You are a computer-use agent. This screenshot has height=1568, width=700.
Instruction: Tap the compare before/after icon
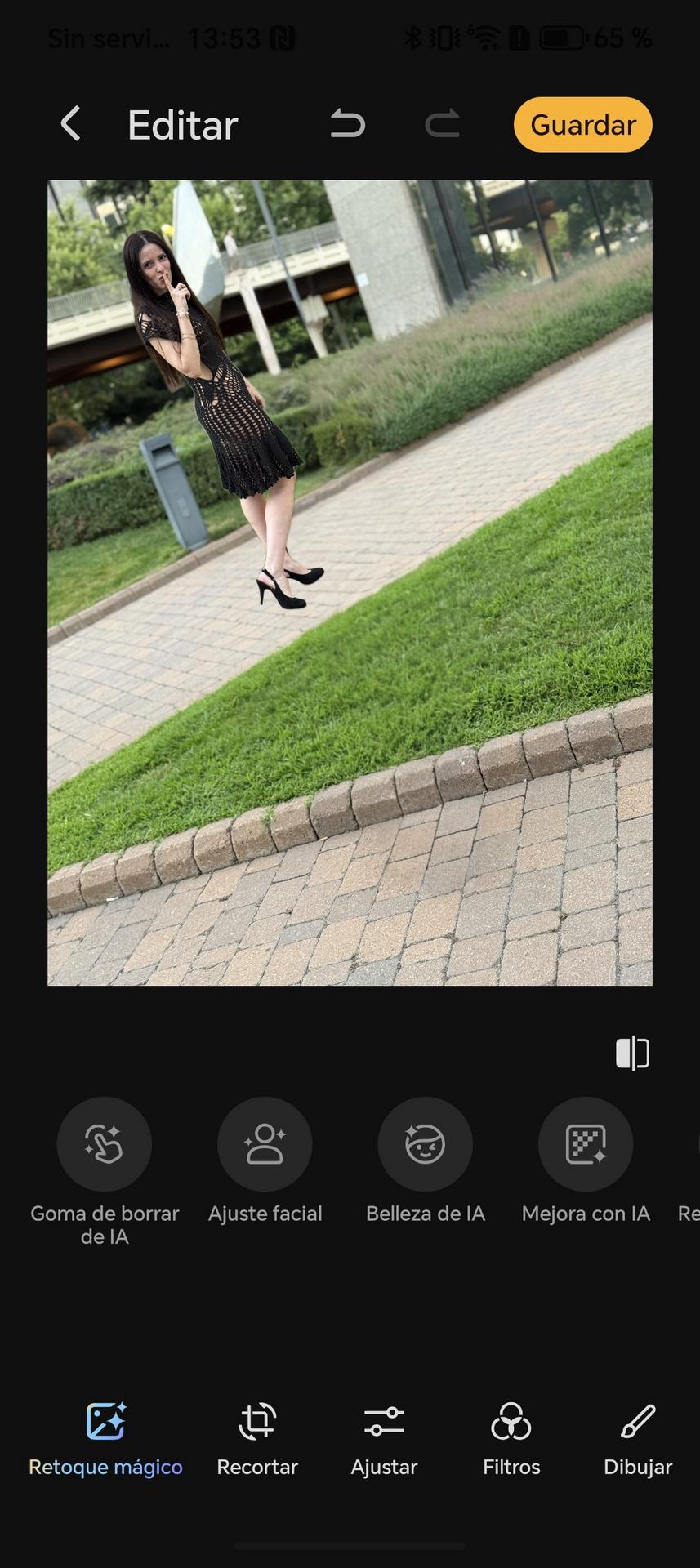pos(632,1053)
